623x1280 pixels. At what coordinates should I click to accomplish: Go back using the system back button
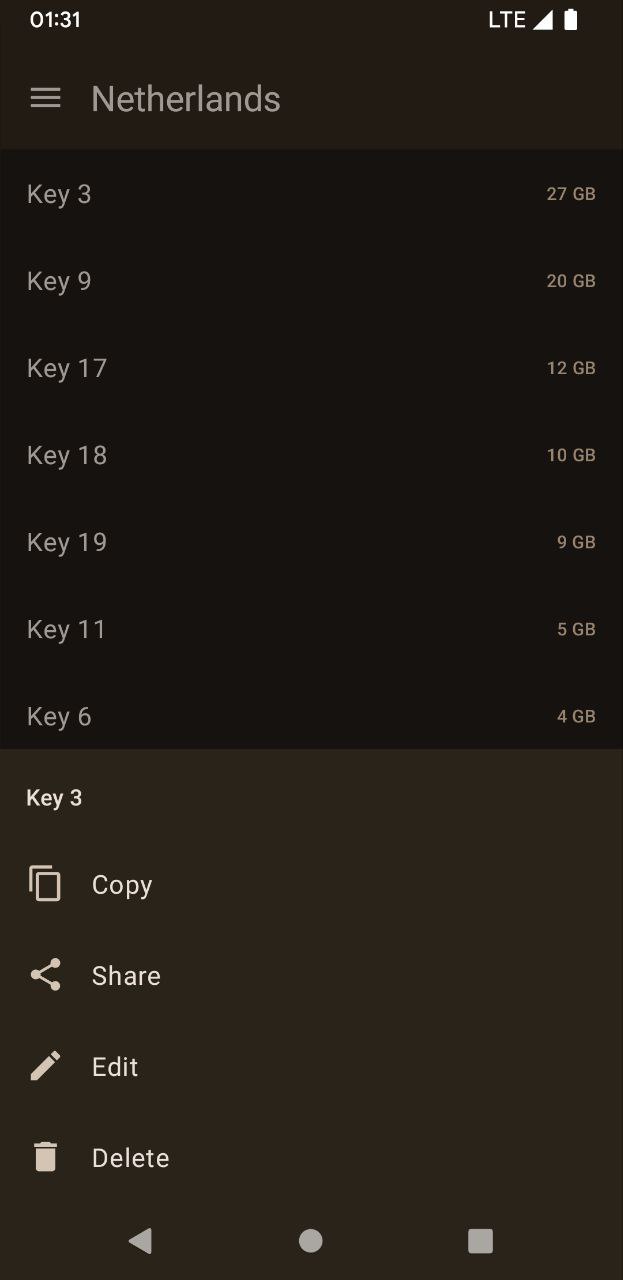140,1241
